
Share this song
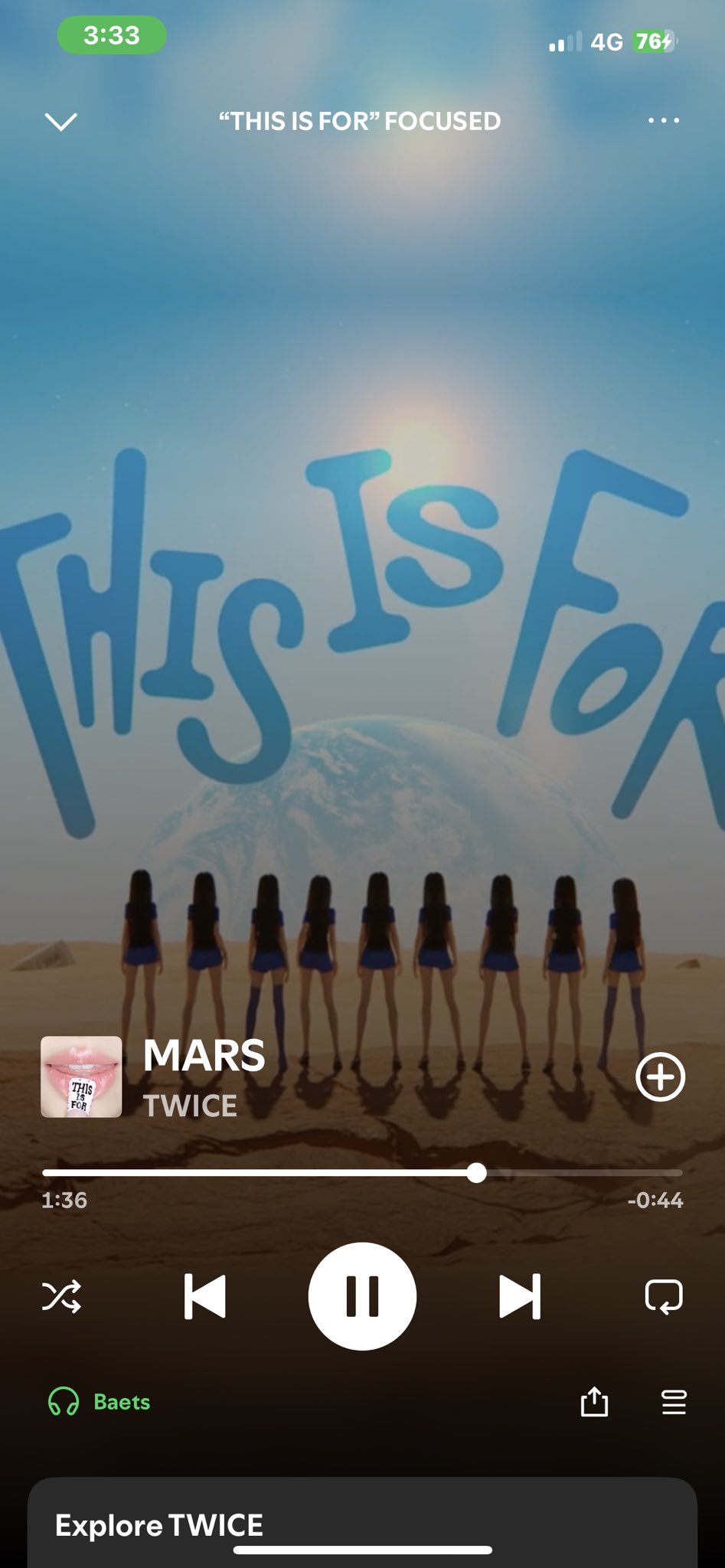(594, 1402)
